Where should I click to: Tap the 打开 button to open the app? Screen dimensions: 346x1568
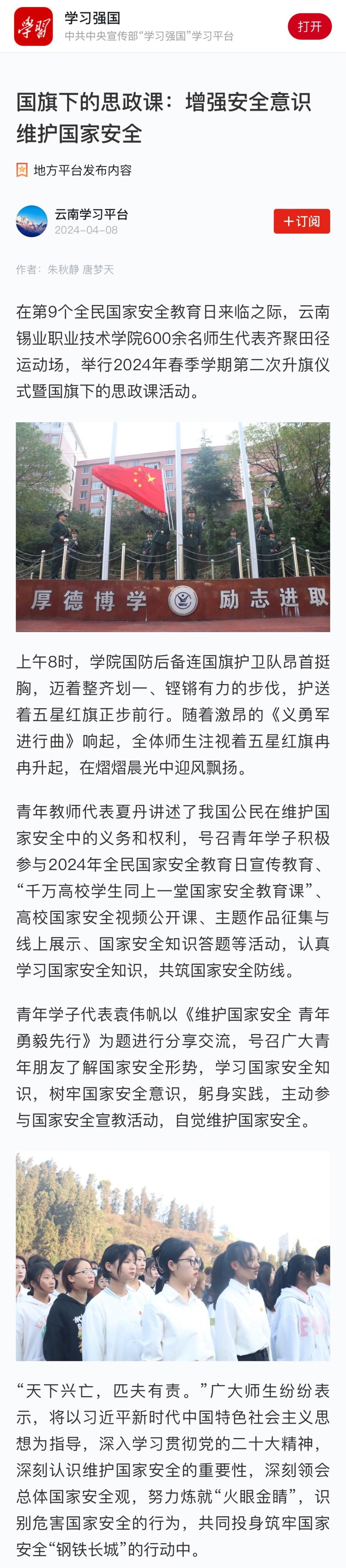pyautogui.click(x=310, y=27)
